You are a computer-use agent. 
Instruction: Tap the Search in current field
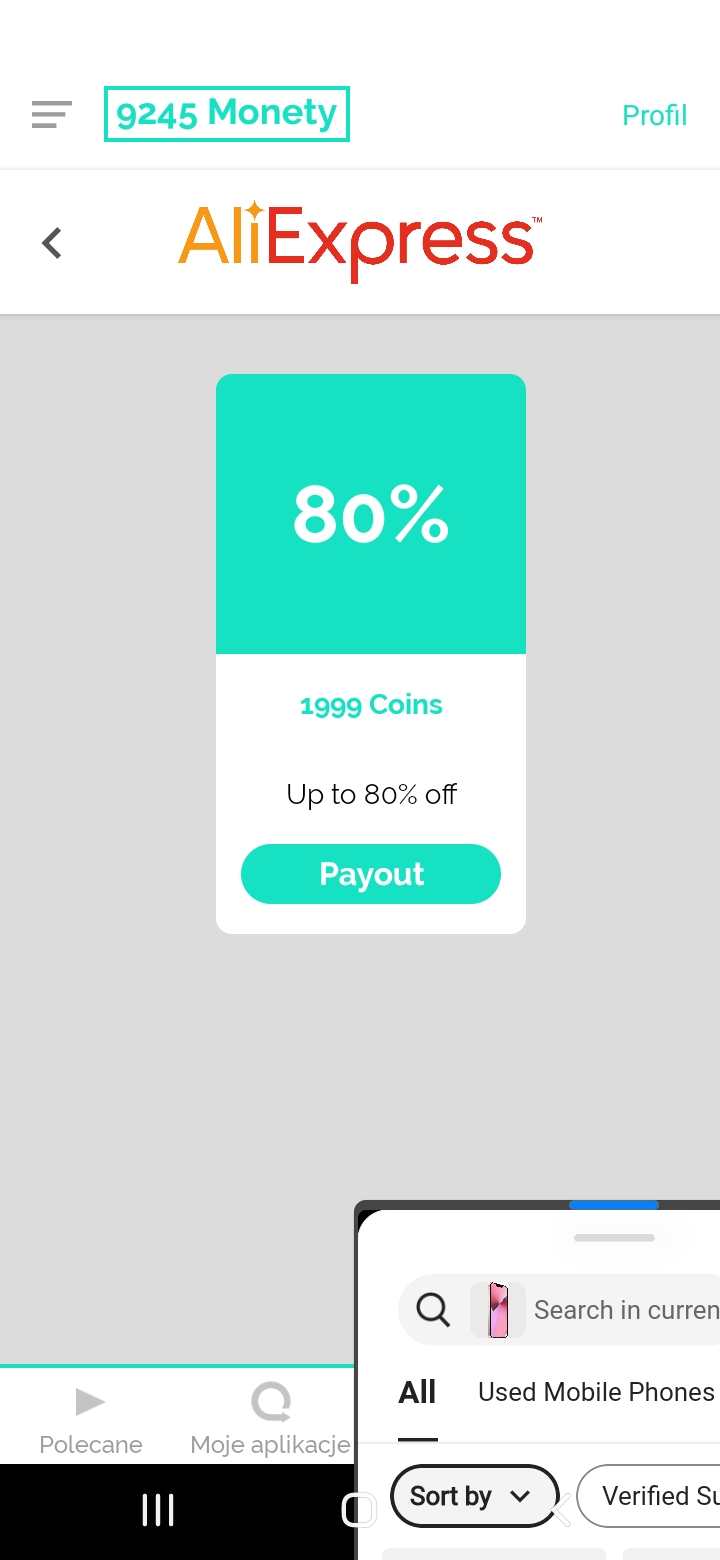625,1309
